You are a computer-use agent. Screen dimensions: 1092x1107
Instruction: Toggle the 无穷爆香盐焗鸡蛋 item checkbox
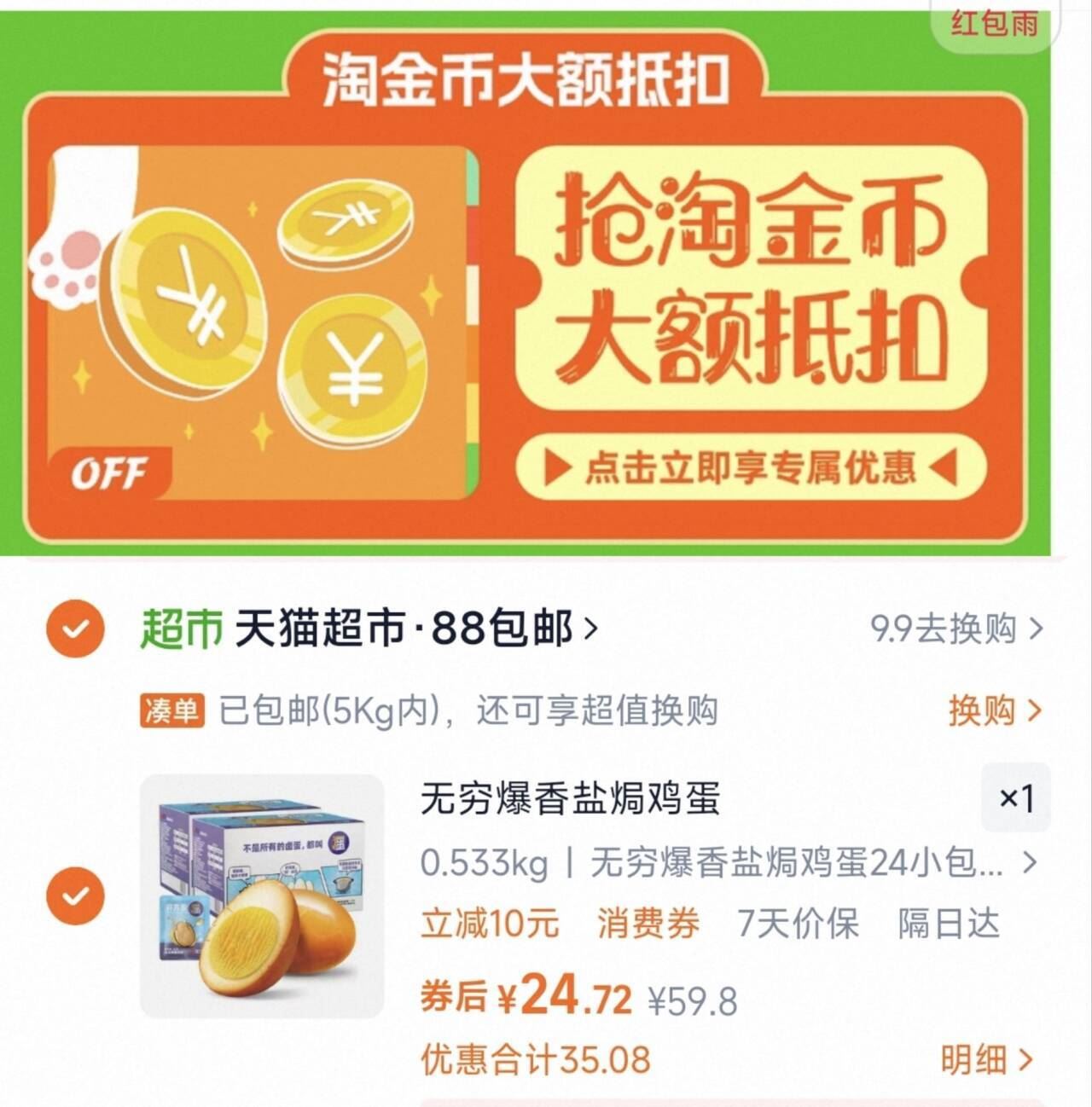coord(75,895)
